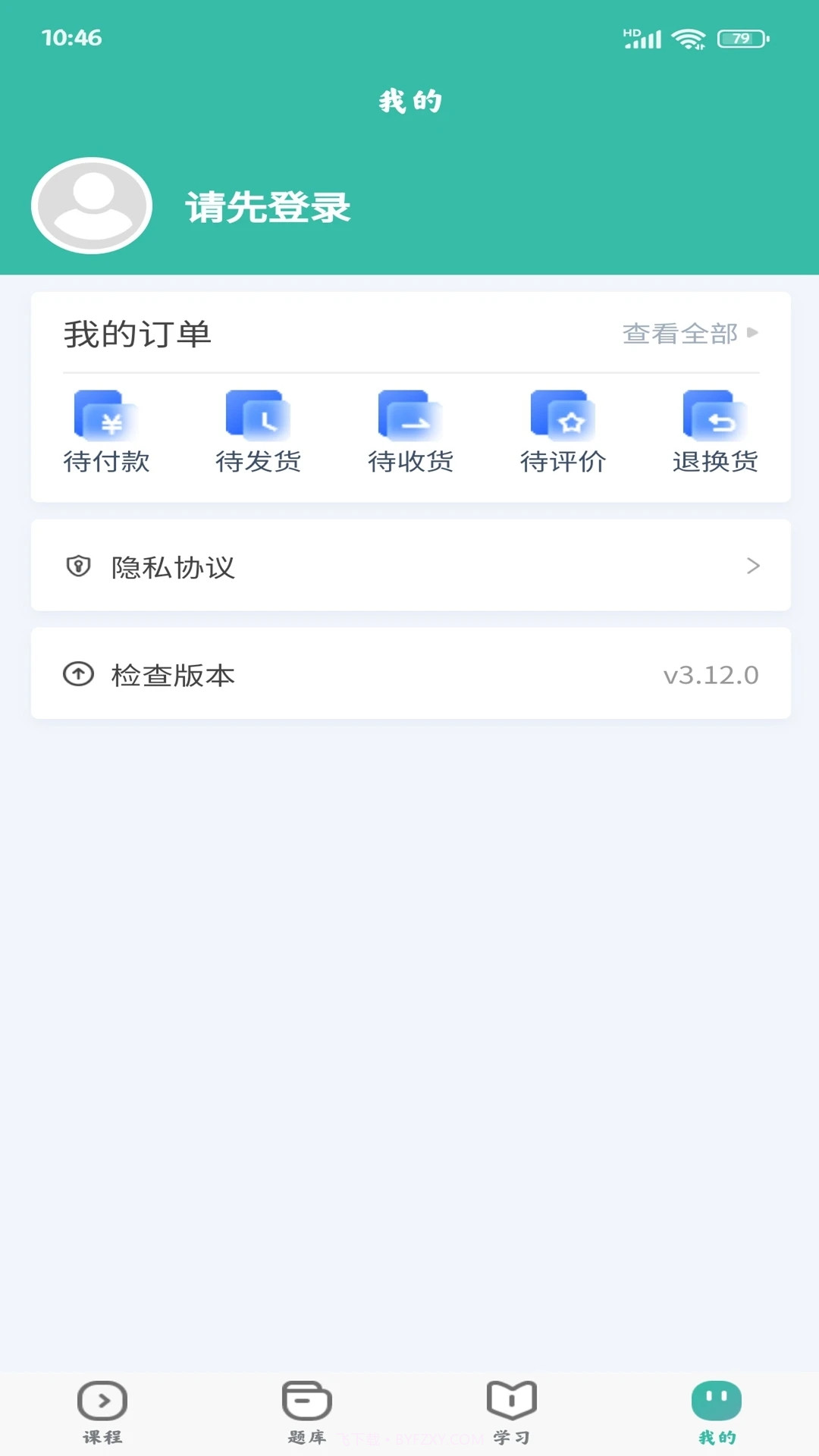Open the 学习 tab
The height and width of the screenshot is (1456, 819).
click(512, 1410)
